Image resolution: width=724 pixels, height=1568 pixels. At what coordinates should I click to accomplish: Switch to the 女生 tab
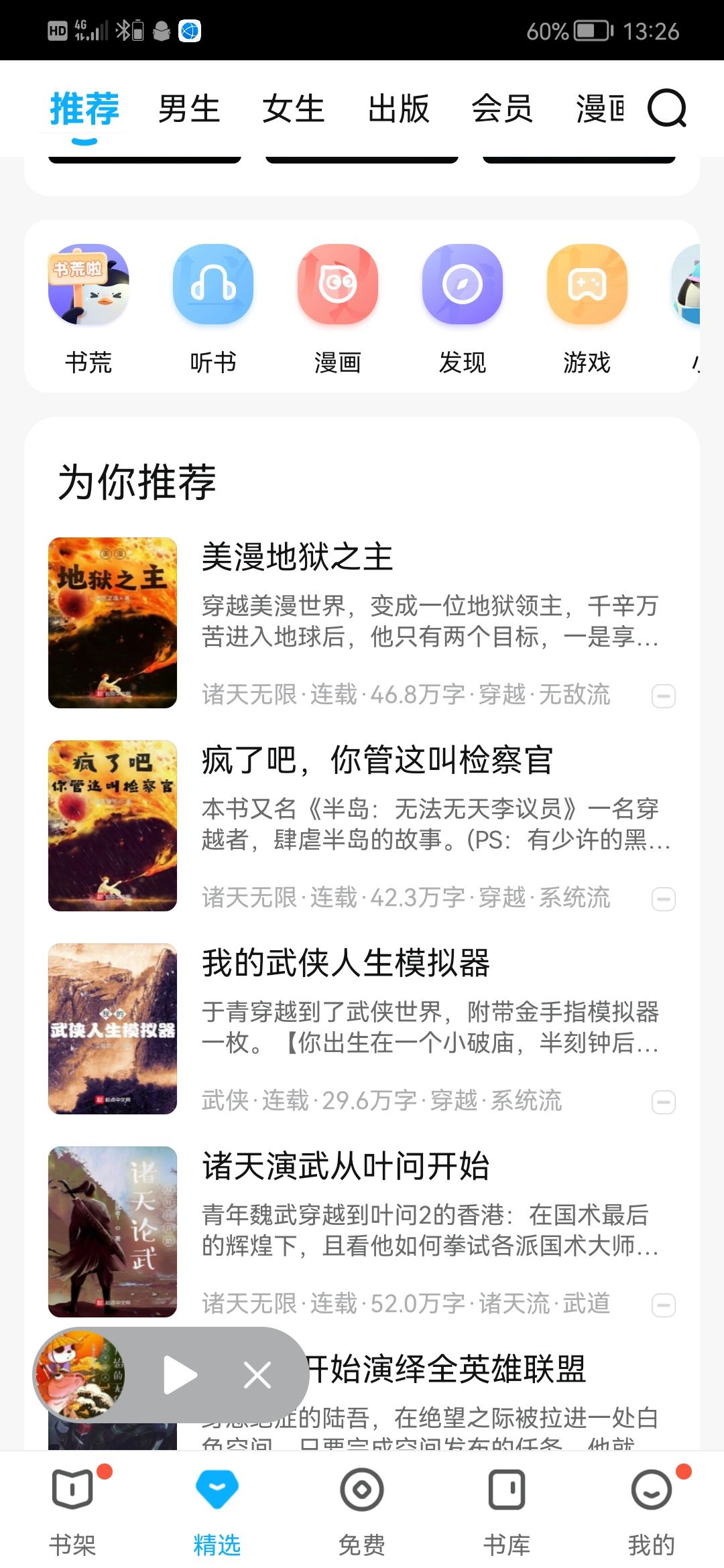point(294,109)
